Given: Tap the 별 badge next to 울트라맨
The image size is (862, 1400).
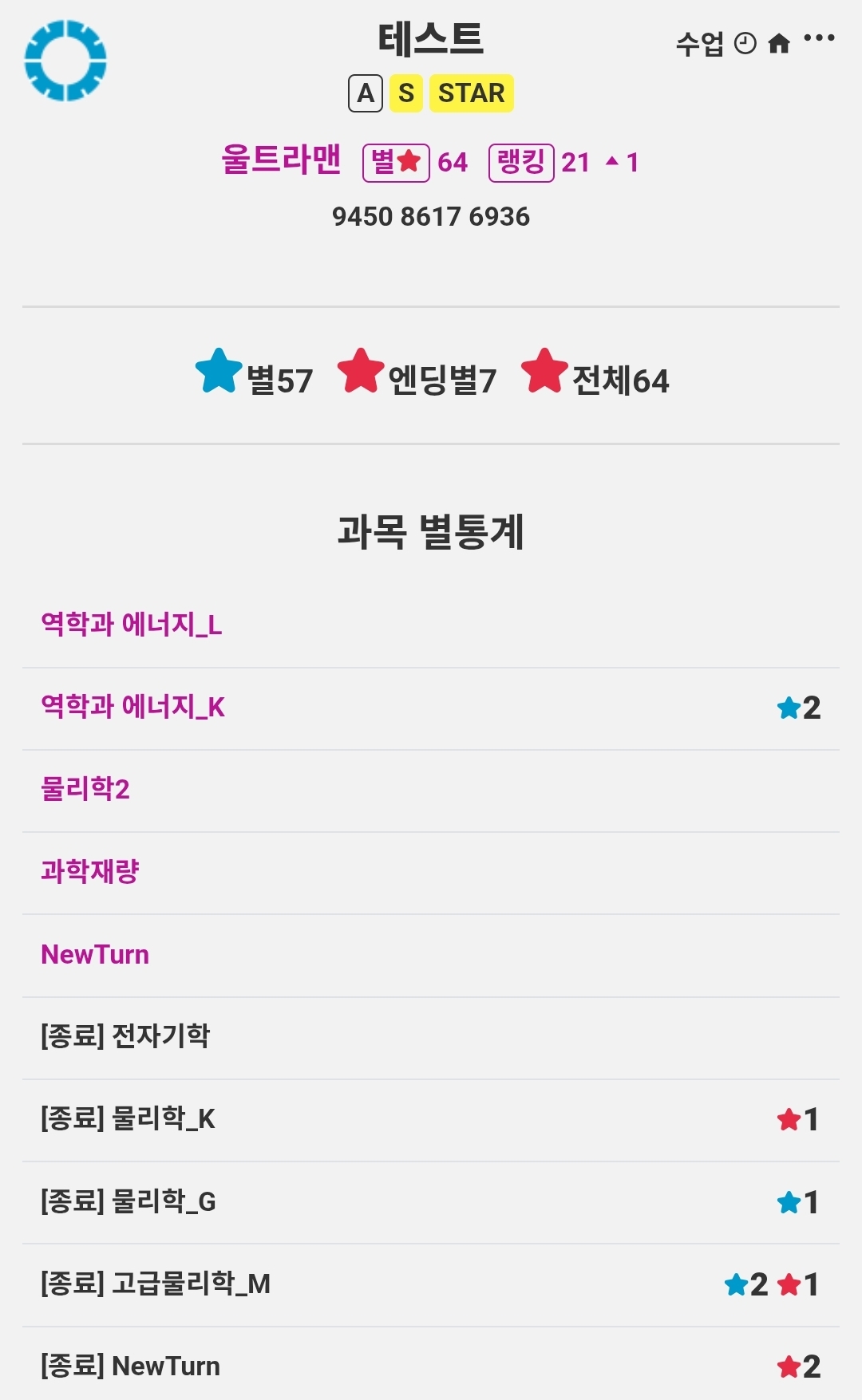Looking at the screenshot, I should tap(396, 163).
